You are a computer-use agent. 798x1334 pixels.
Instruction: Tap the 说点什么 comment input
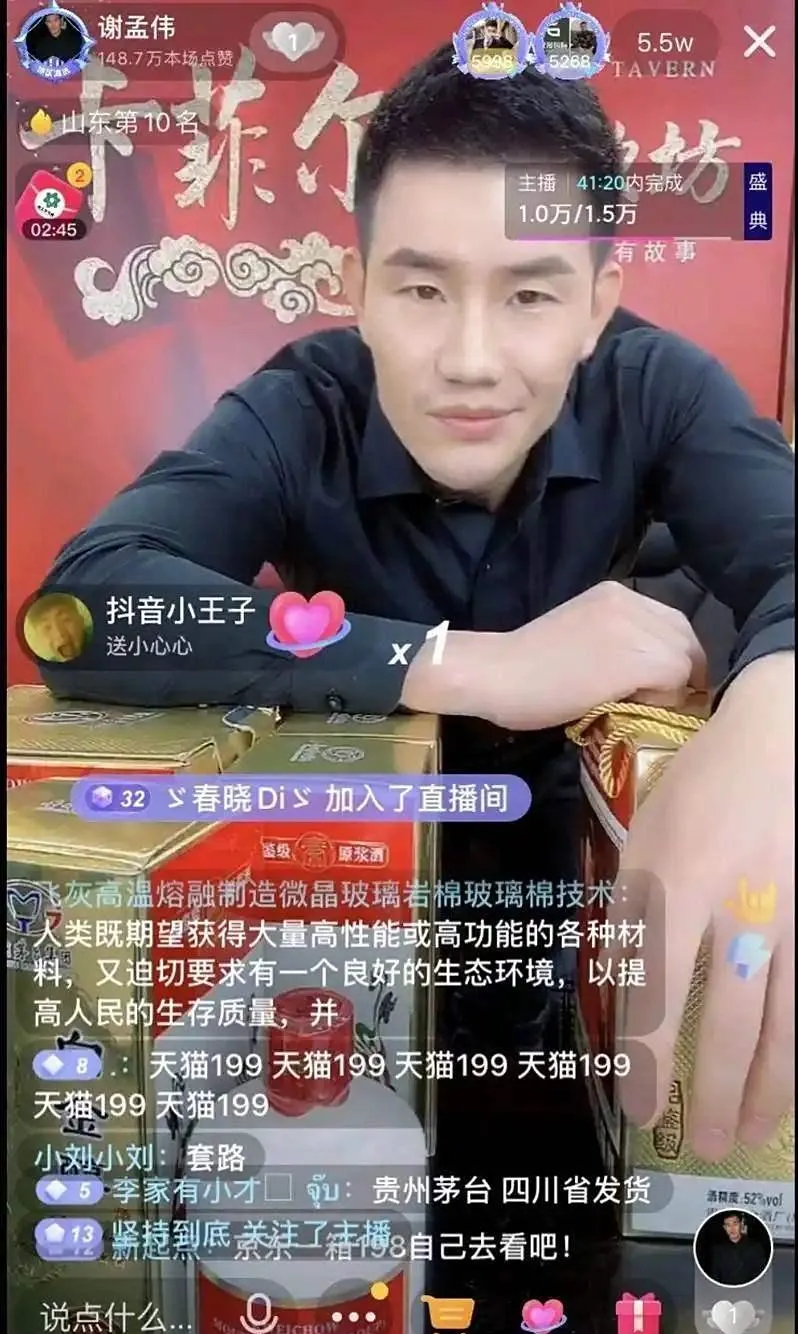click(100, 1312)
